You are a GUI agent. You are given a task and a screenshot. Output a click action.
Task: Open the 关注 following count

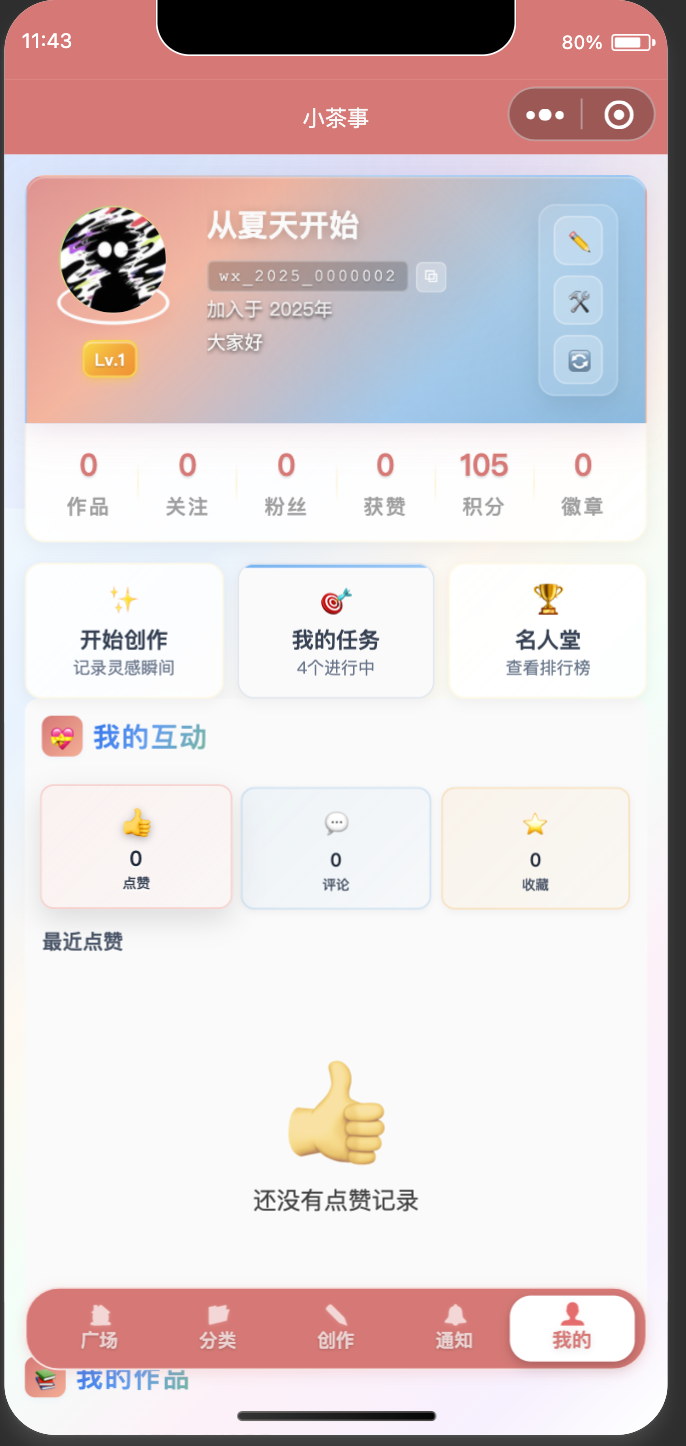pyautogui.click(x=187, y=483)
